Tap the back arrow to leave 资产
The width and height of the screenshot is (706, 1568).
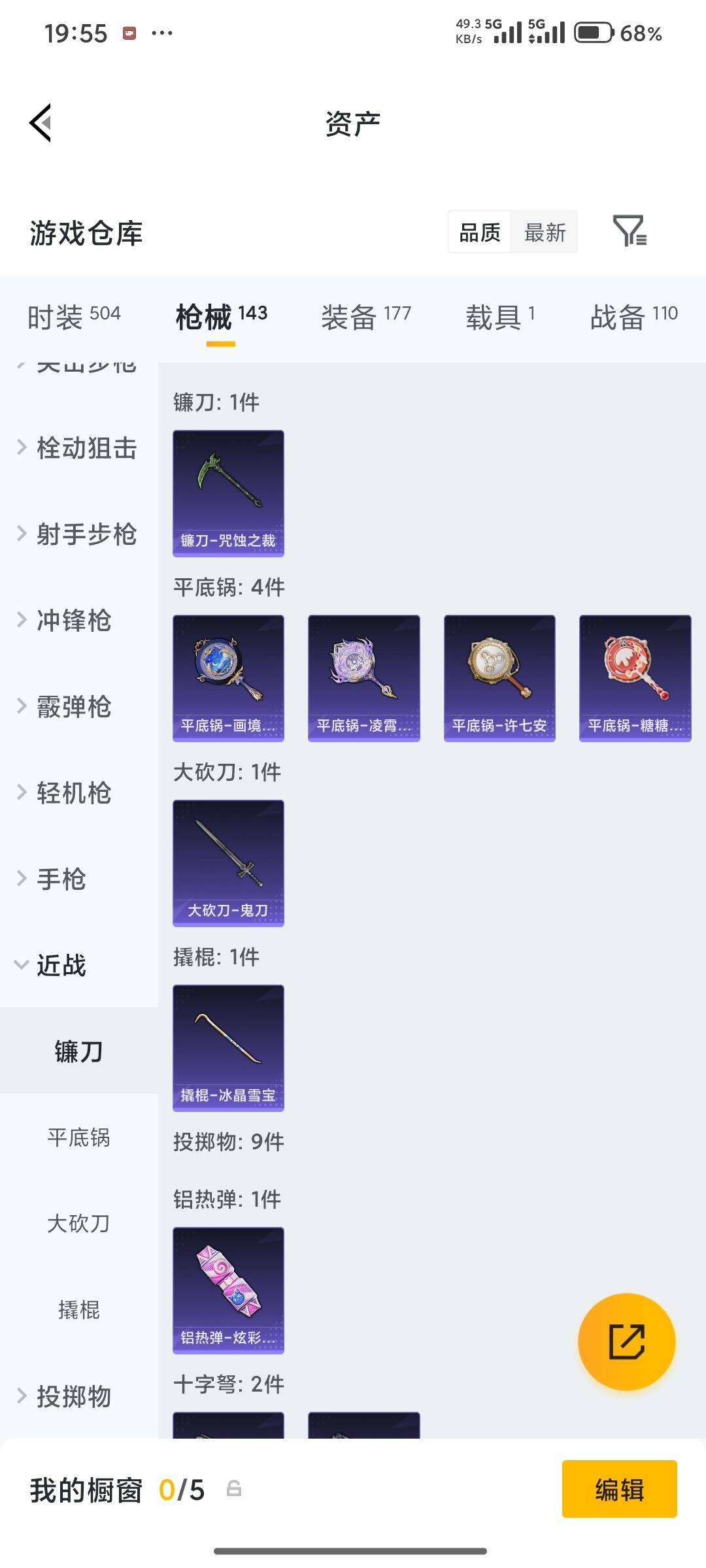(39, 122)
